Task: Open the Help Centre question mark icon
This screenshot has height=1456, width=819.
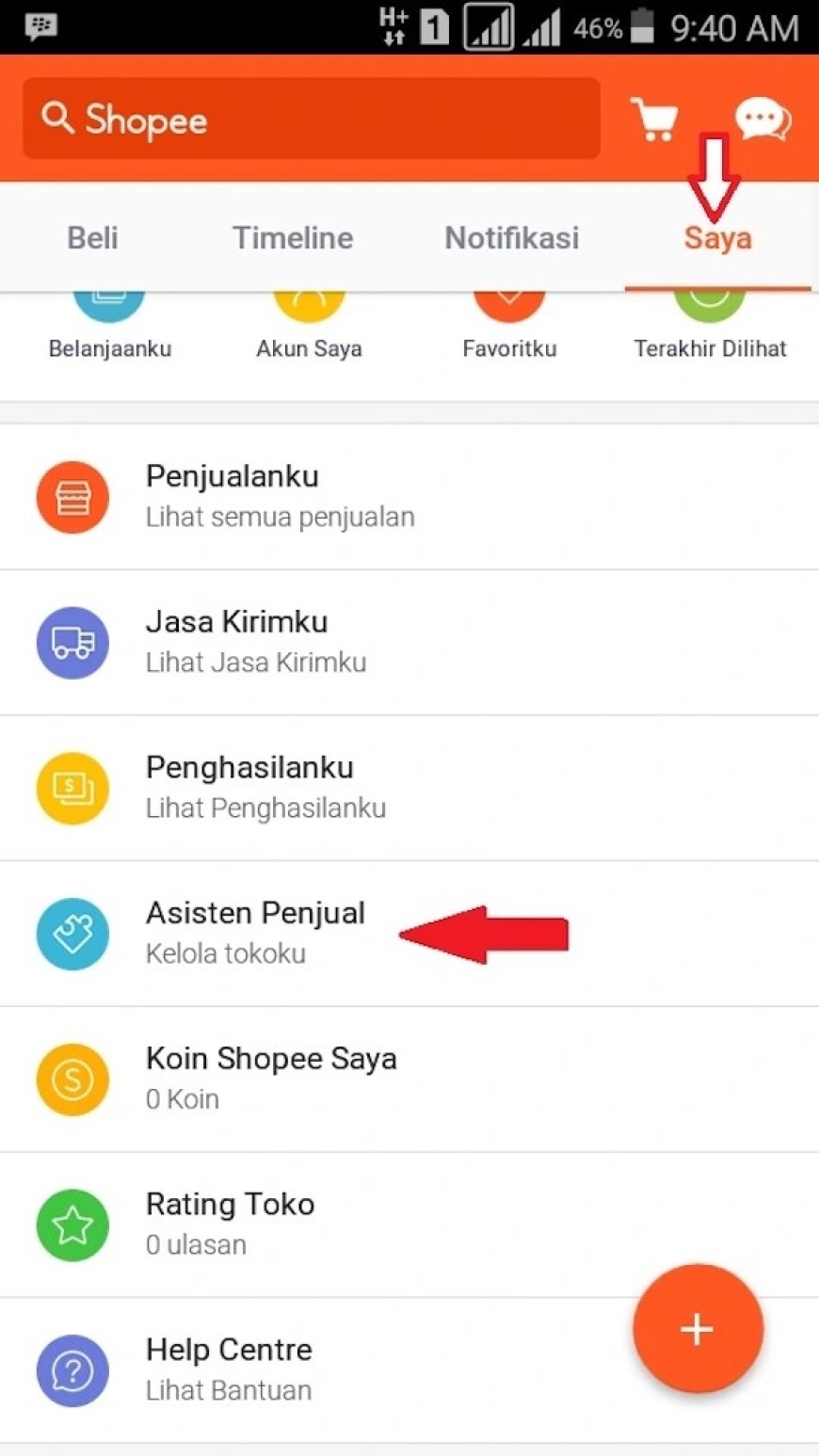Action: pyautogui.click(x=72, y=1370)
